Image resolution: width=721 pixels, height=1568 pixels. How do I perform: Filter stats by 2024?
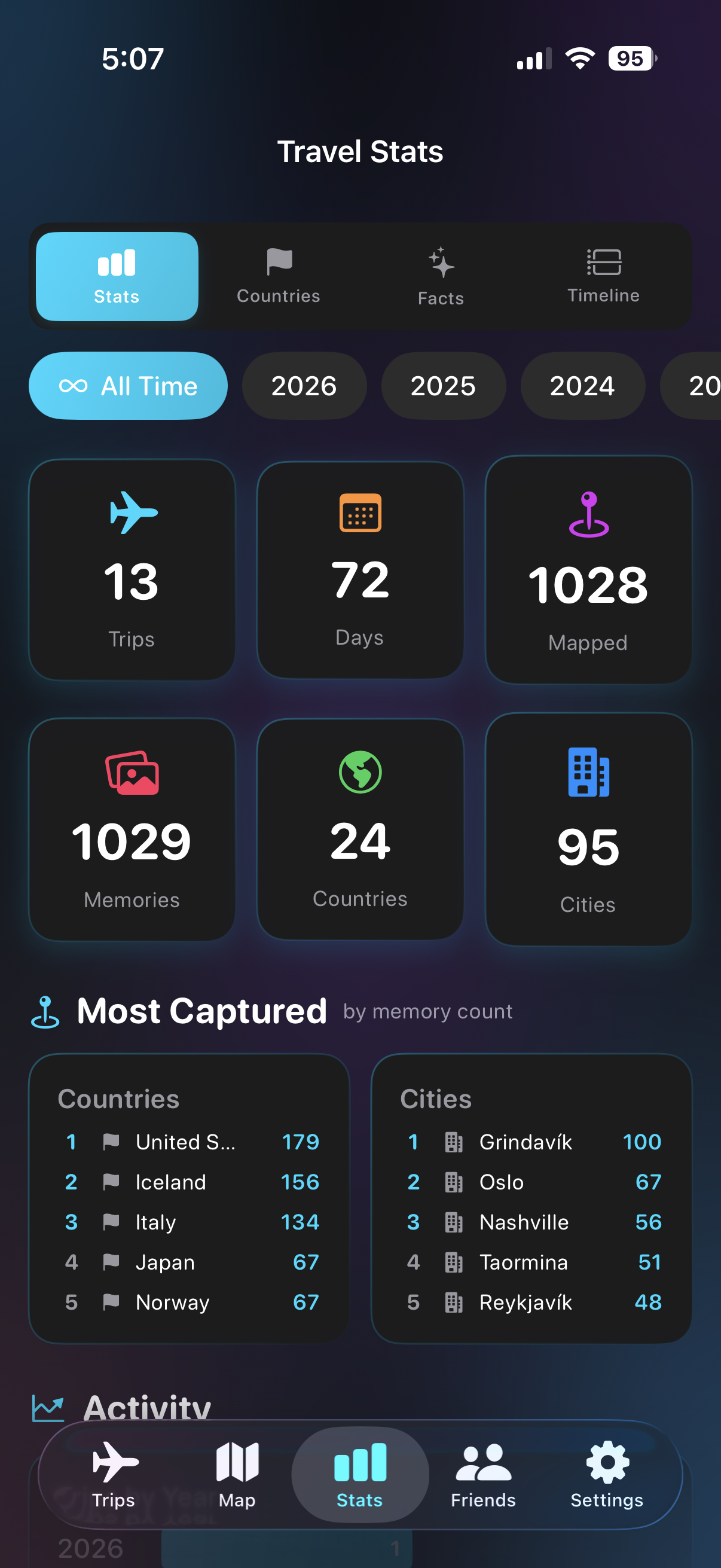(582, 386)
